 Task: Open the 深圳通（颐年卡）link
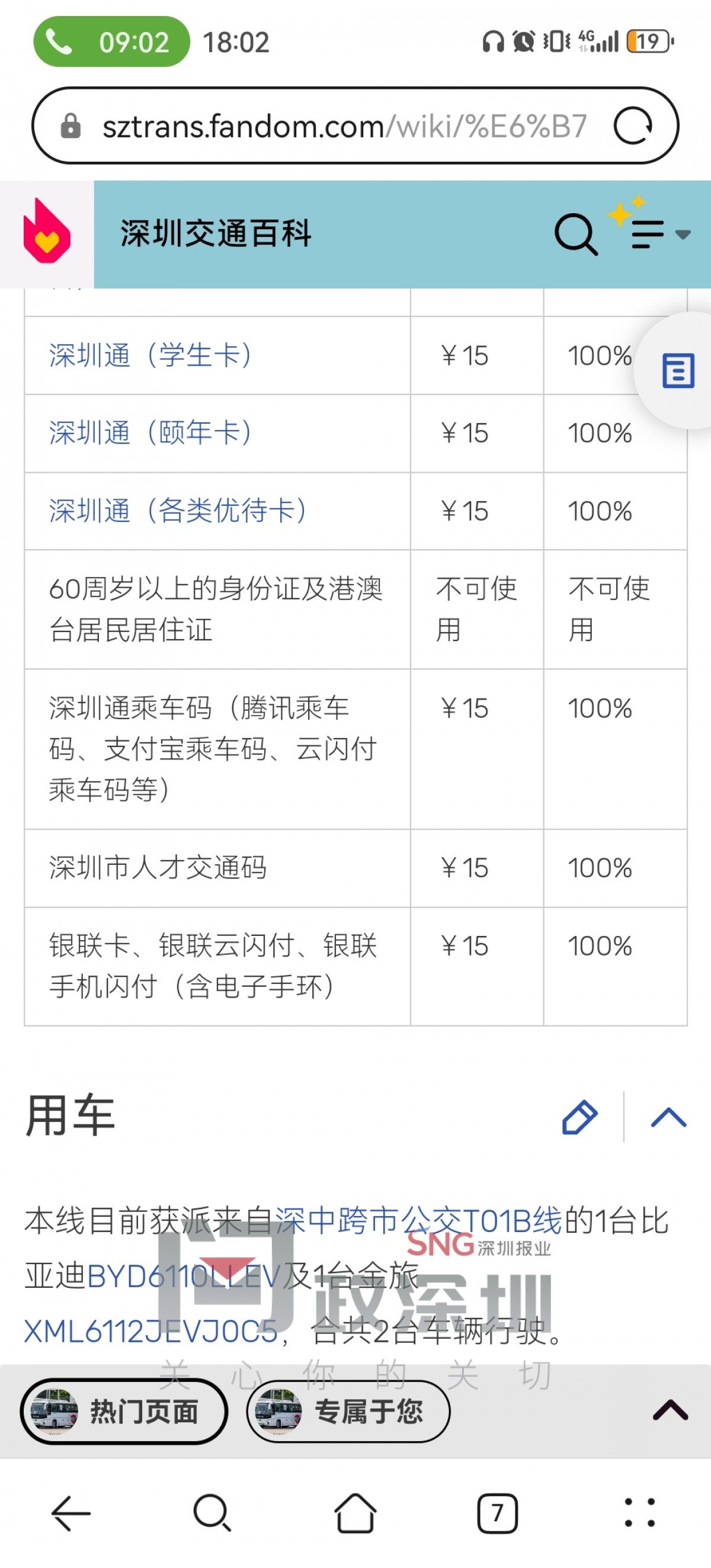(151, 433)
